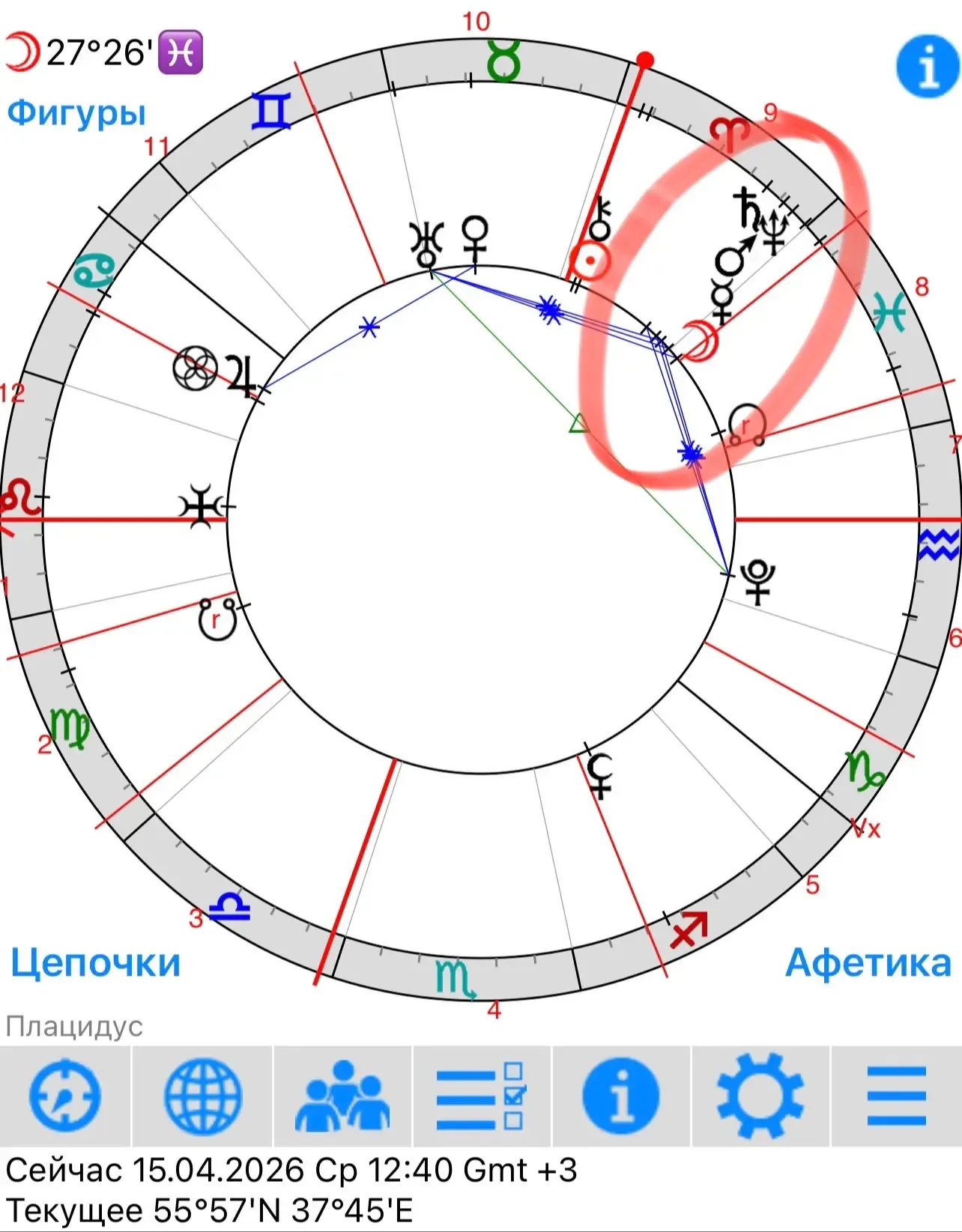Screen dimensions: 962x1232
Task: Tap the info icon in the toolbar
Action: (x=620, y=1096)
